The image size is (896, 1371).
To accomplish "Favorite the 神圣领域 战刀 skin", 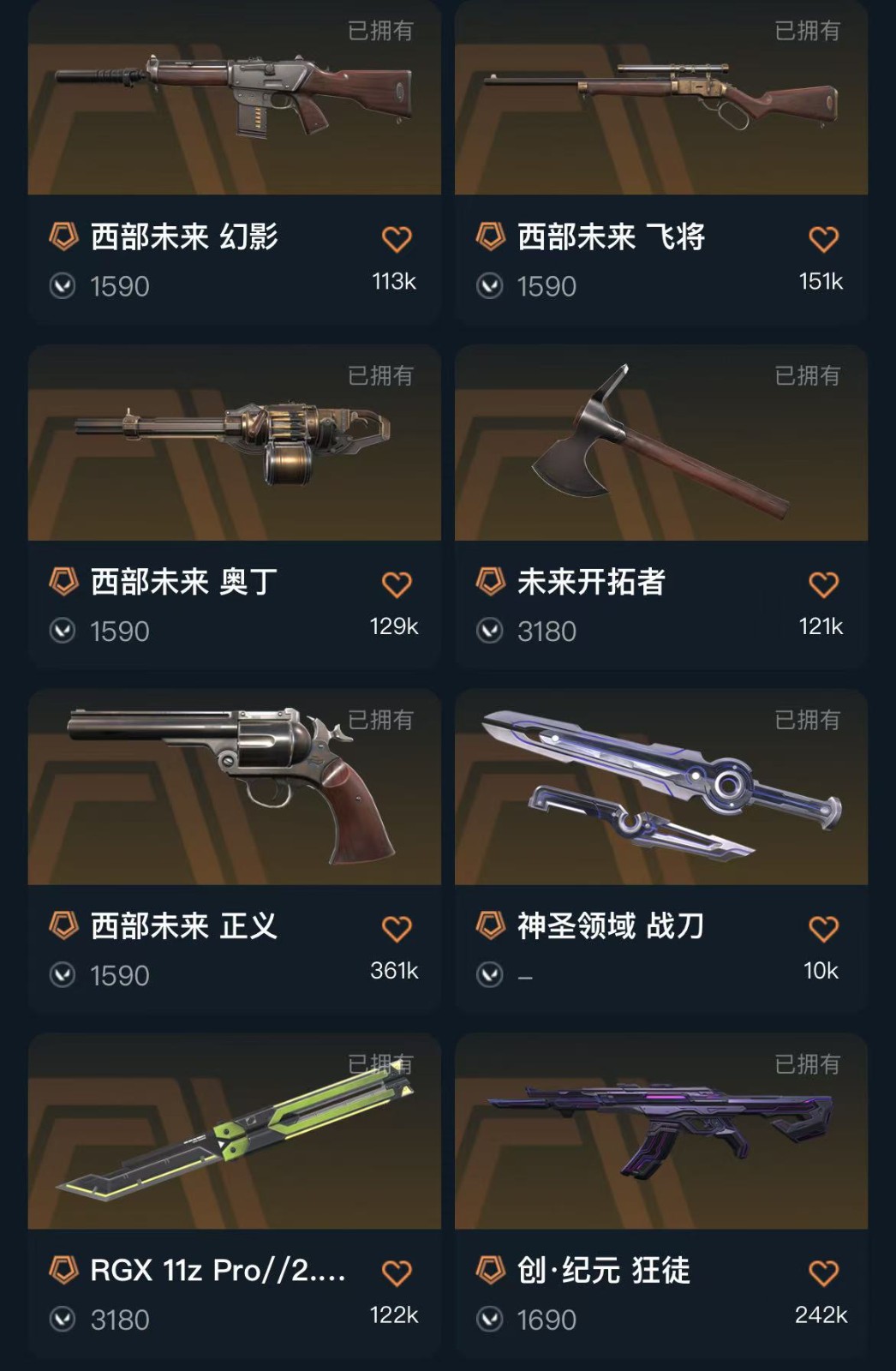I will click(823, 929).
